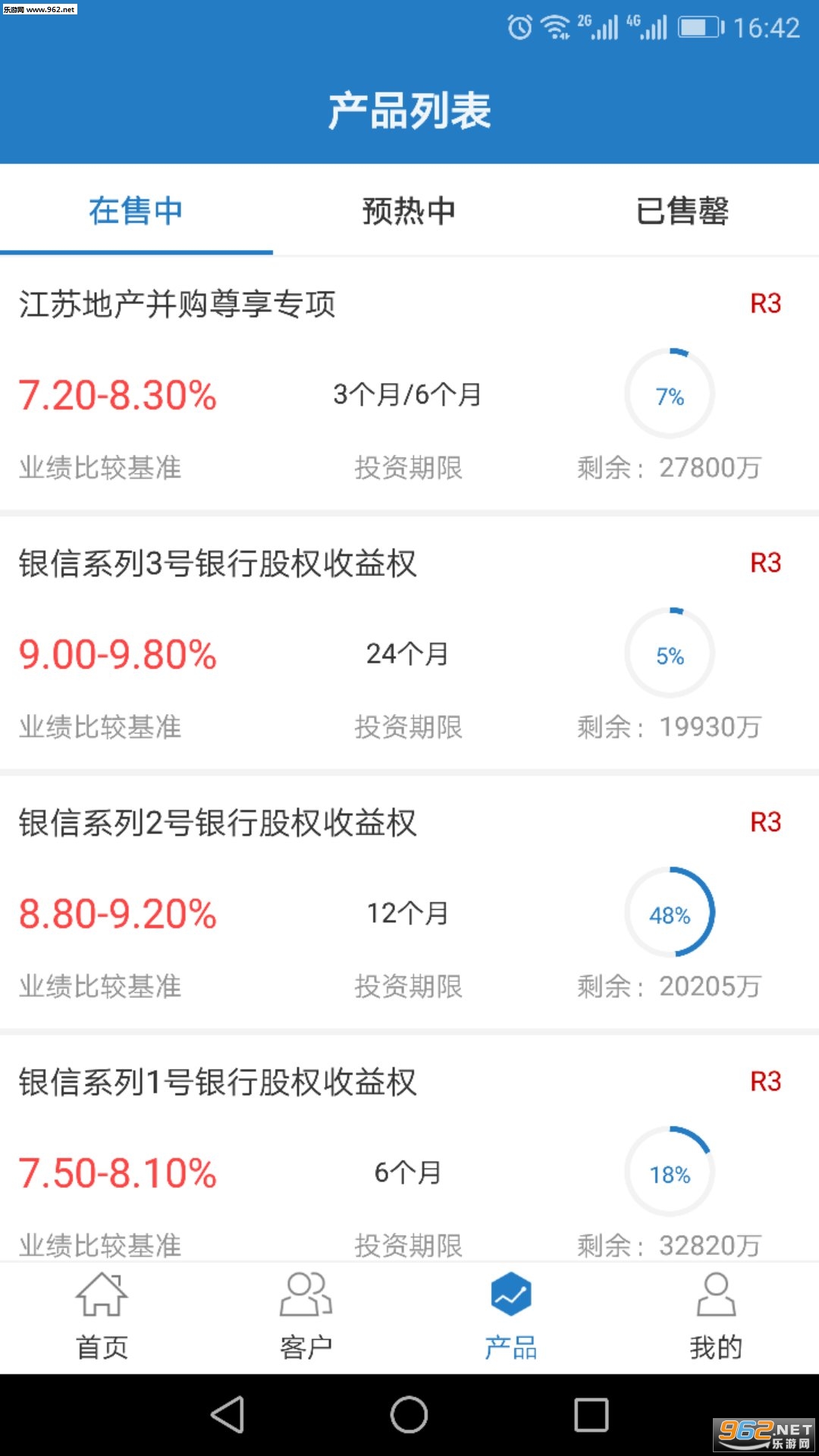The image size is (819, 1456).
Task: Tap the system home button
Action: 409,1415
